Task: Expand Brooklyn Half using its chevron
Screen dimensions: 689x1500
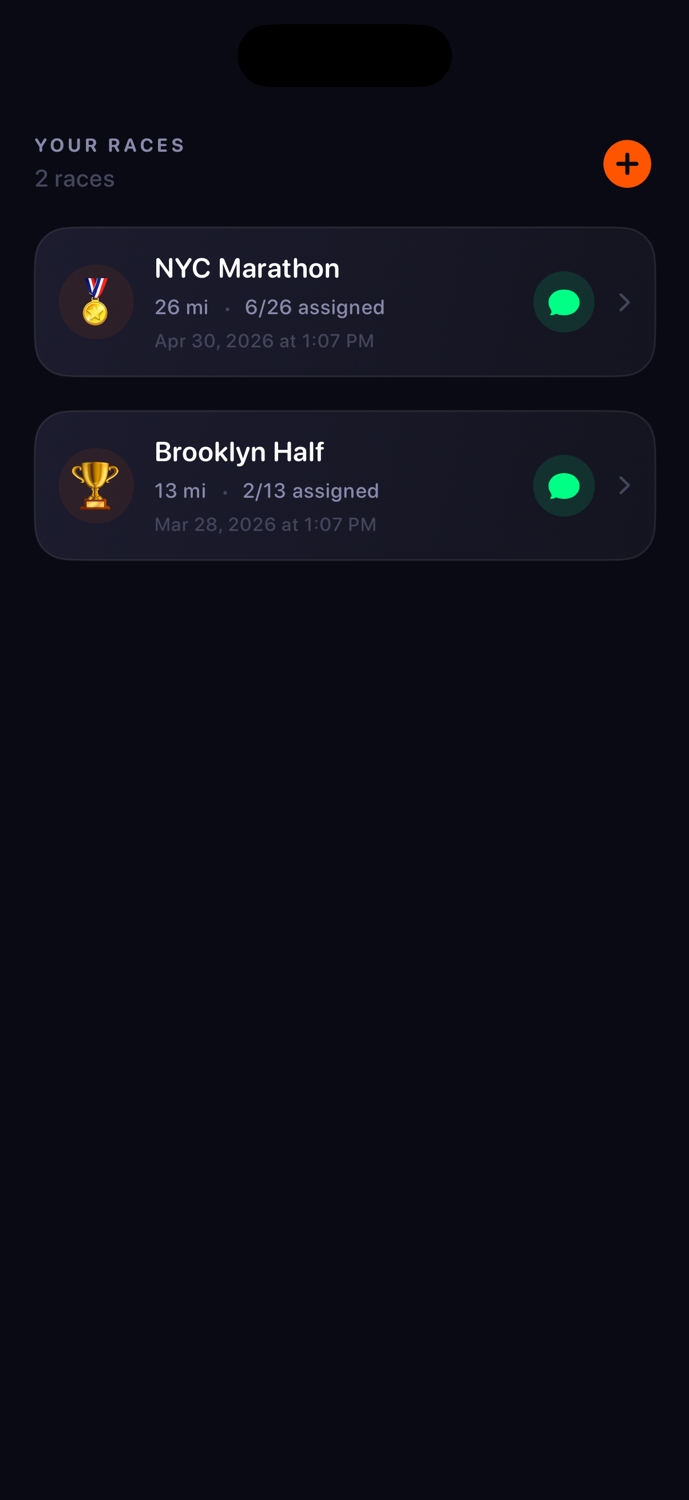Action: pyautogui.click(x=625, y=486)
